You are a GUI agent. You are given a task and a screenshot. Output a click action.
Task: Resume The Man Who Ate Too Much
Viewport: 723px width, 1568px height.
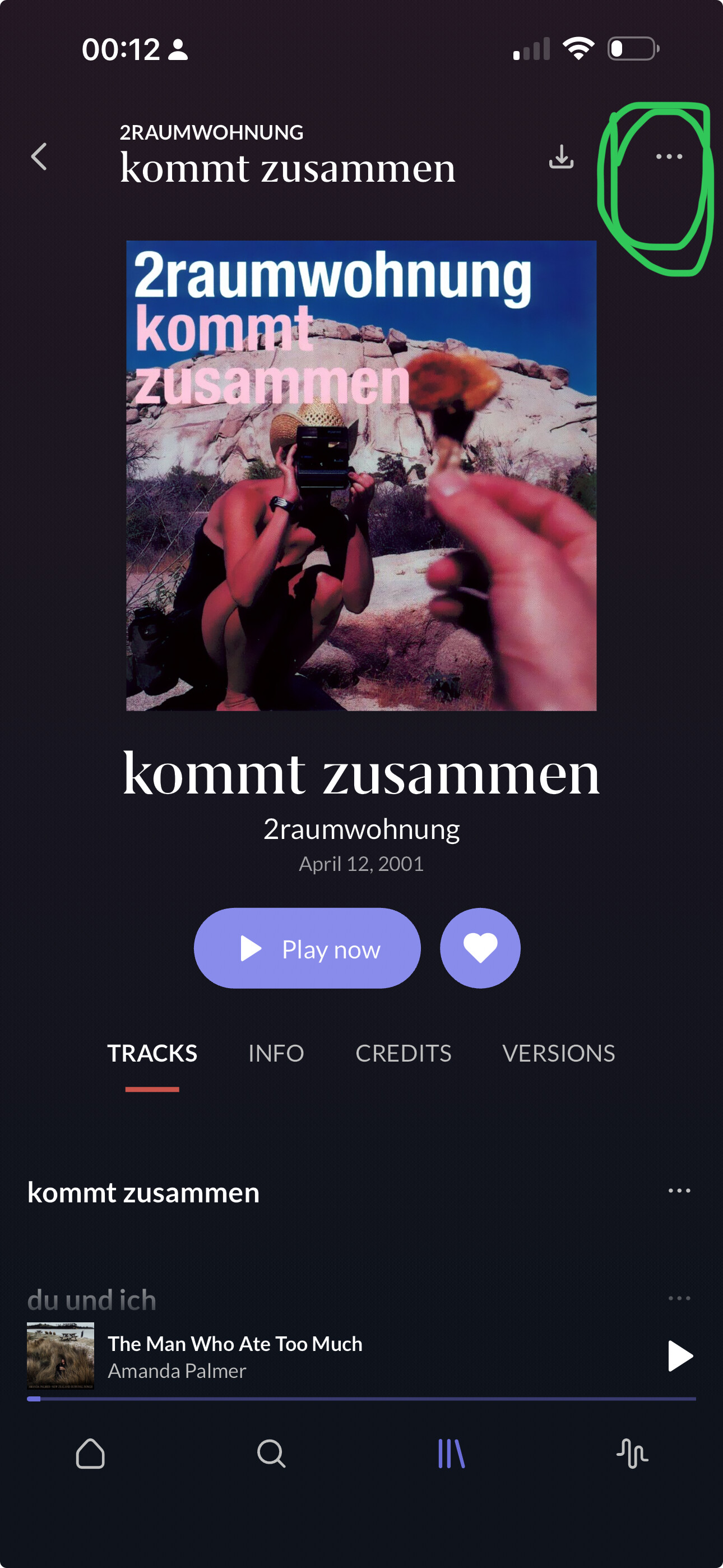679,1356
